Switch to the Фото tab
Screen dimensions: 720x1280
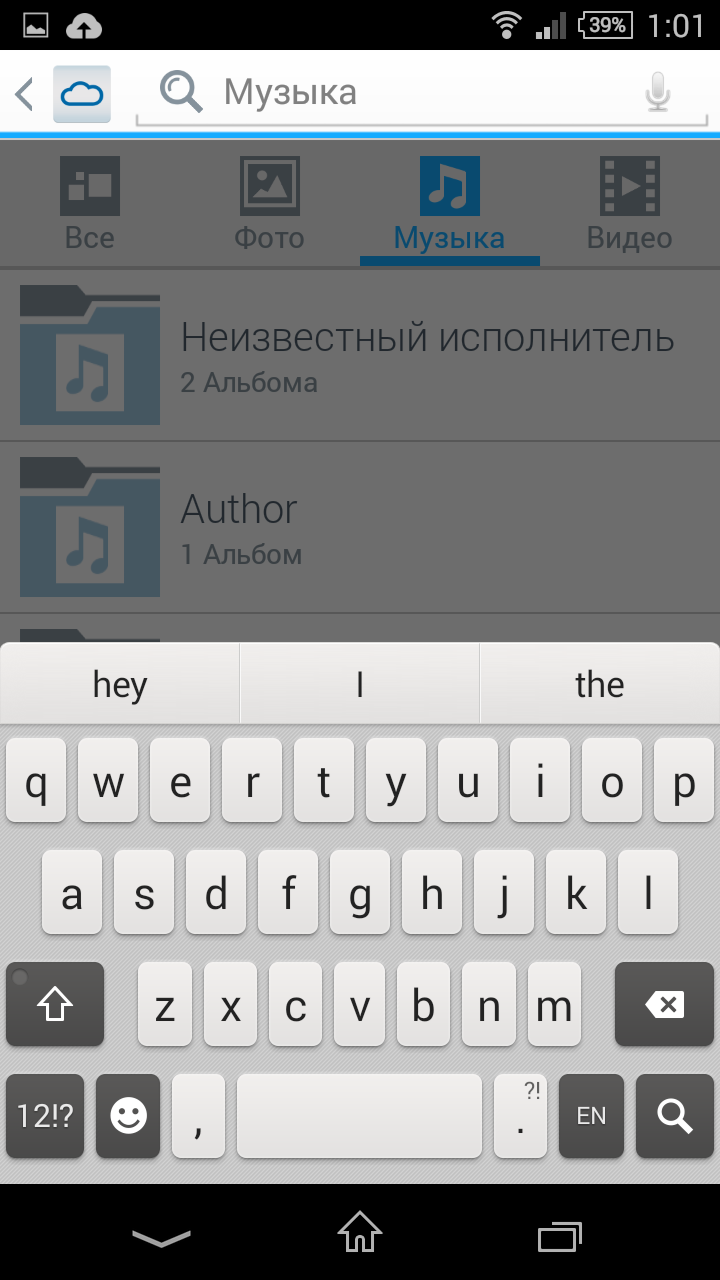pyautogui.click(x=269, y=205)
